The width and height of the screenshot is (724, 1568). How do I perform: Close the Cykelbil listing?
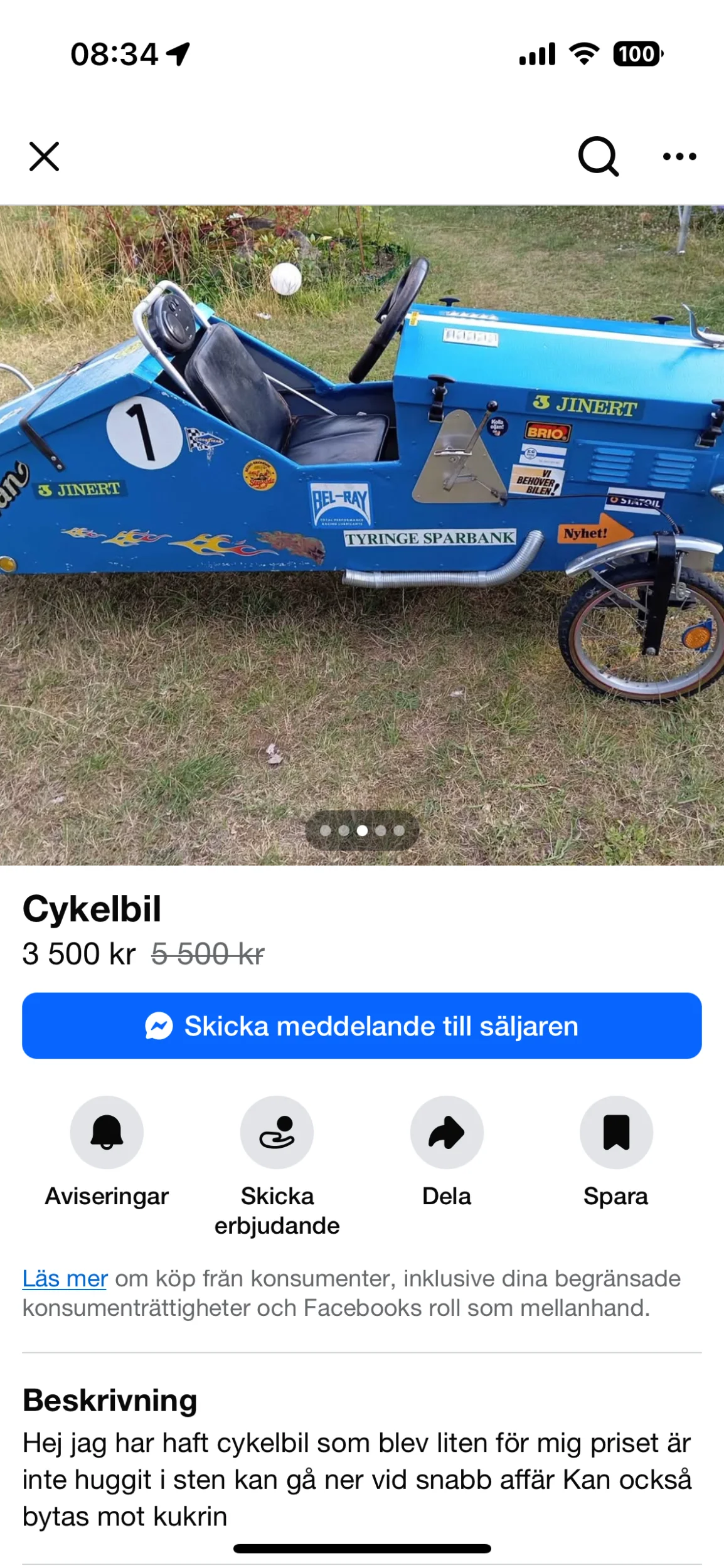pos(44,156)
